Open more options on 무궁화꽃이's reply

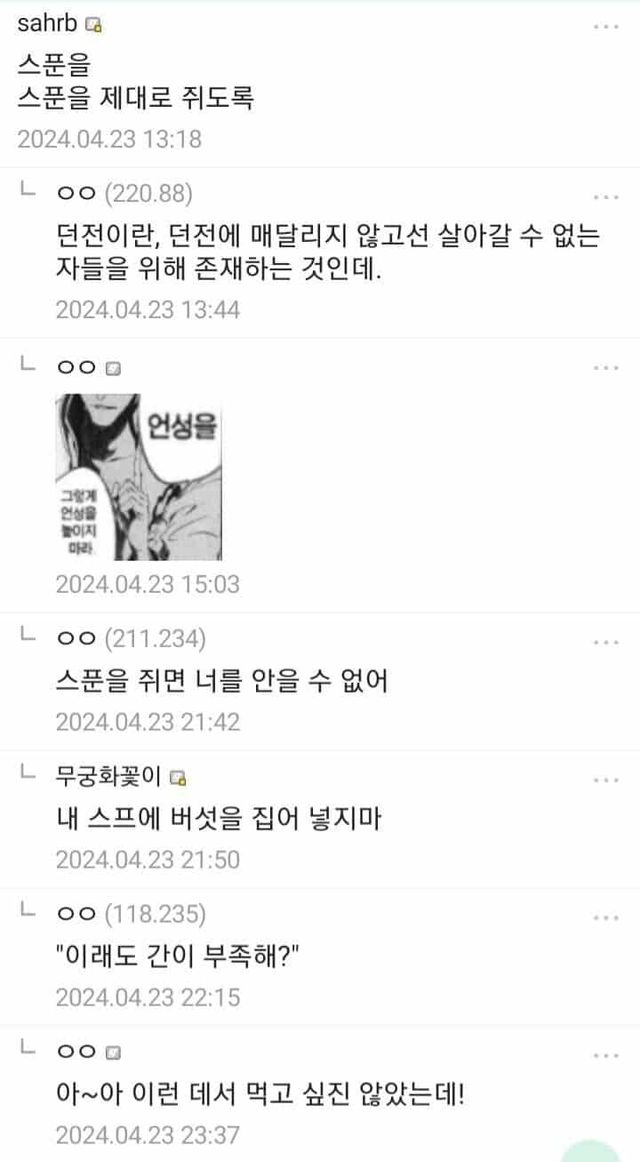click(606, 780)
